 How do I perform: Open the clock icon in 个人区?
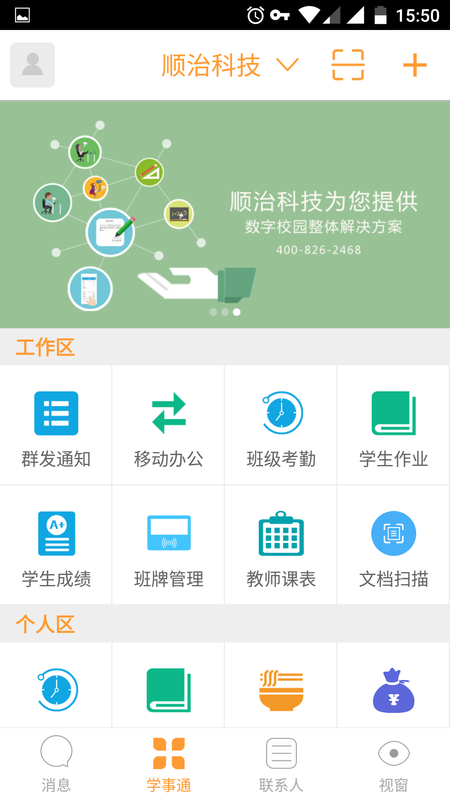58,690
